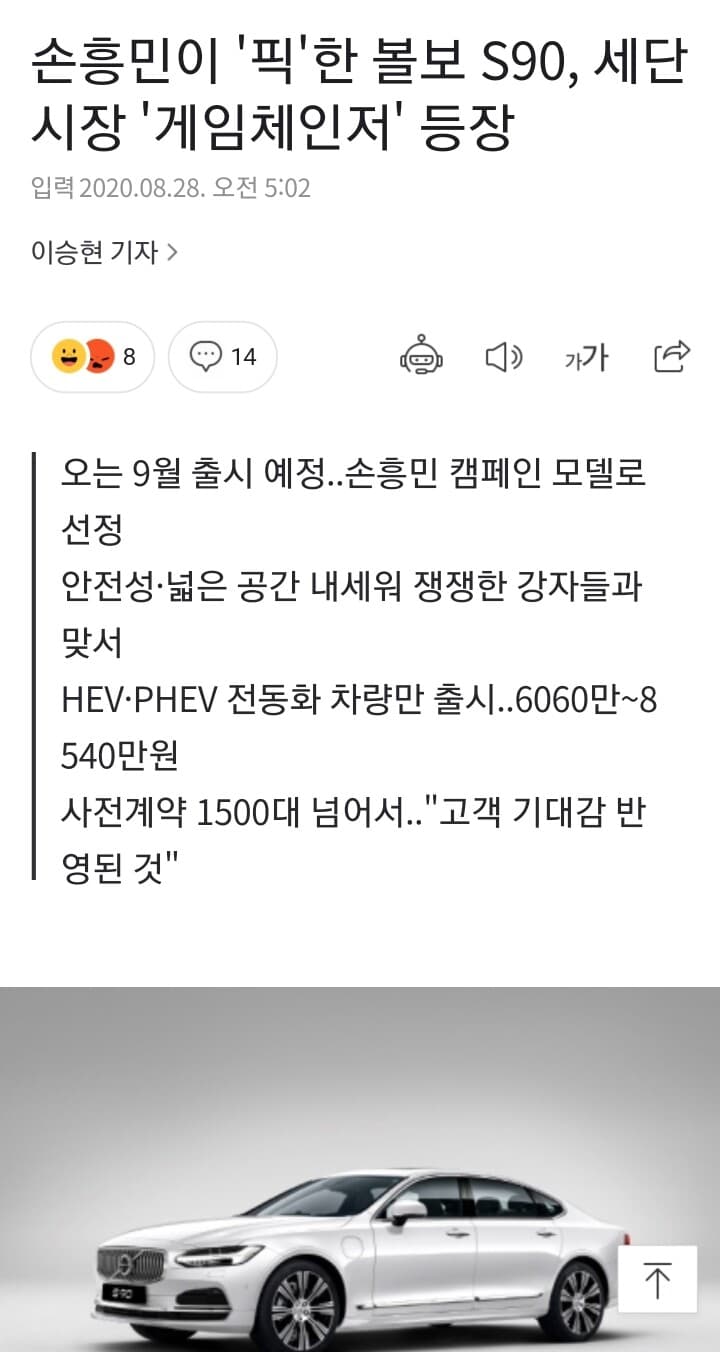The image size is (720, 1352).
Task: Click the comment count 14
Action: click(x=244, y=357)
